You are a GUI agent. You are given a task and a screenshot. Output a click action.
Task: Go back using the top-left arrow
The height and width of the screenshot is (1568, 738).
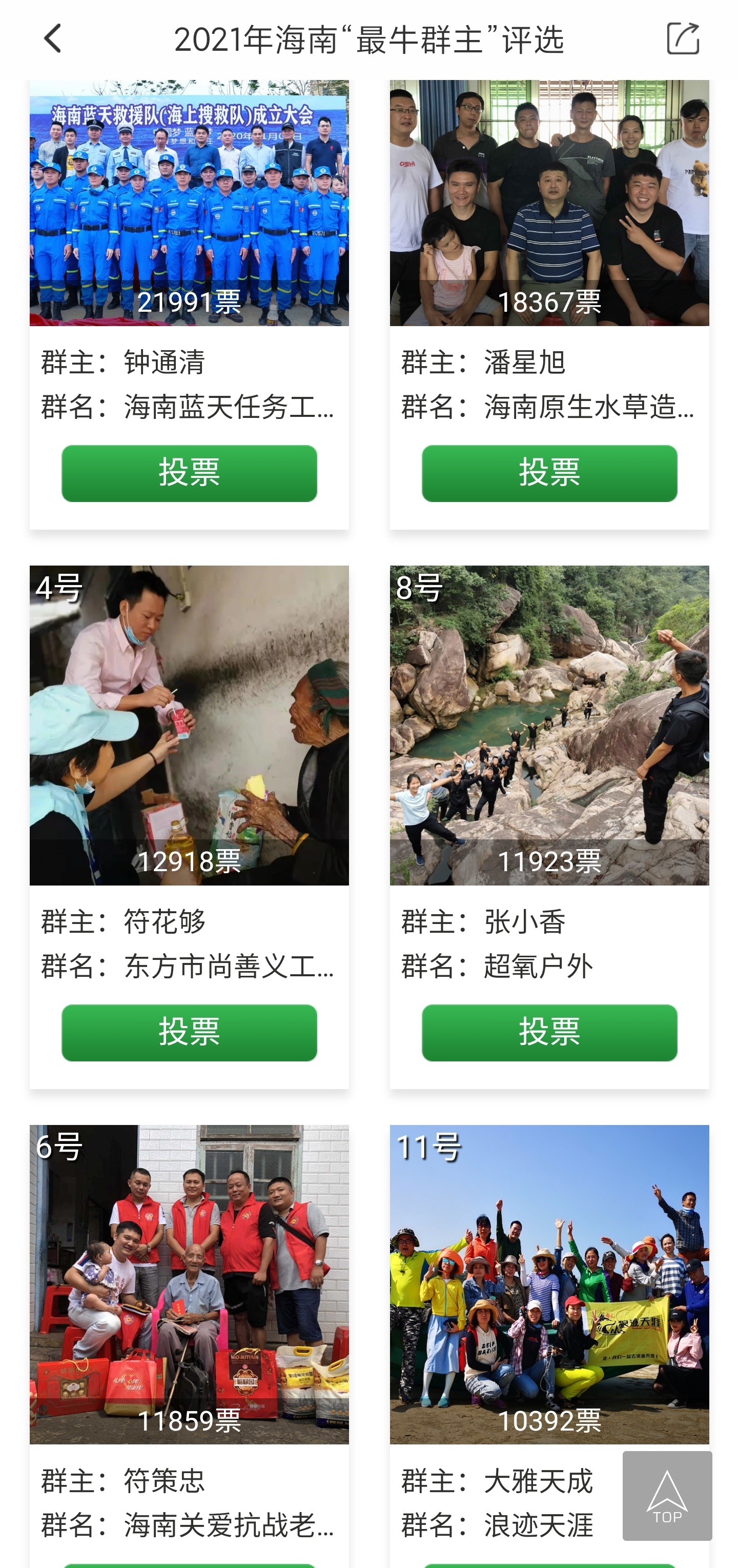53,39
